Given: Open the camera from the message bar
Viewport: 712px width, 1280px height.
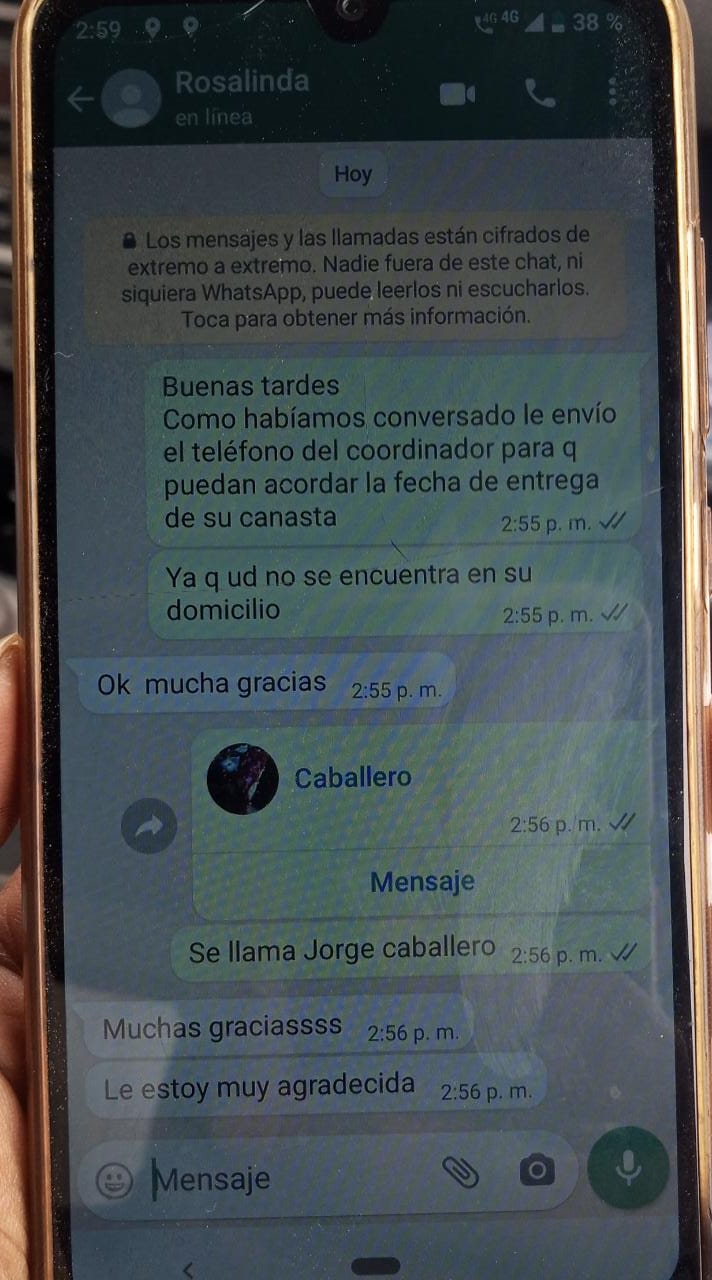Looking at the screenshot, I should tap(537, 1169).
